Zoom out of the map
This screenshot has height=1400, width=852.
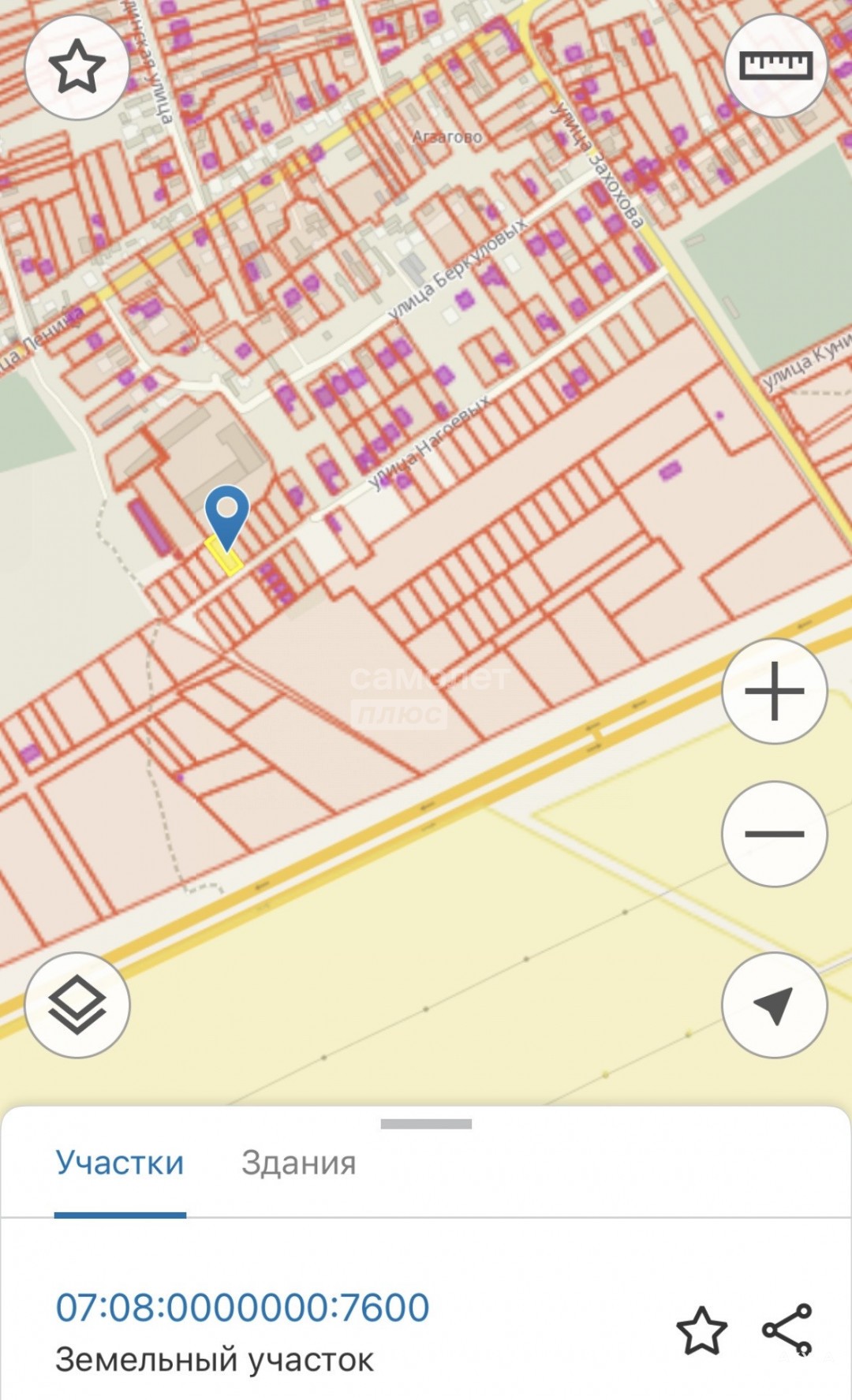coord(774,834)
